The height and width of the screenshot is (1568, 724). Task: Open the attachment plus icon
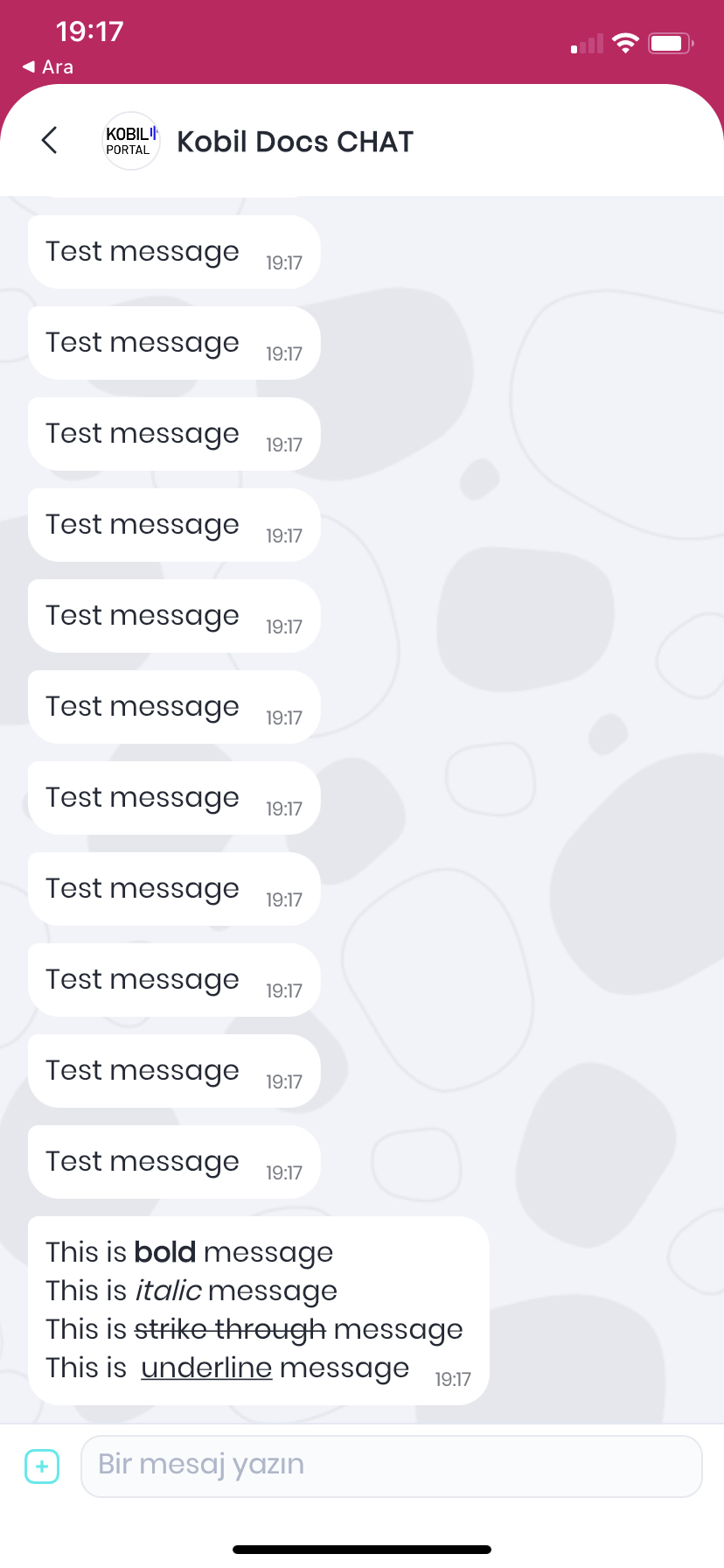coord(42,1466)
